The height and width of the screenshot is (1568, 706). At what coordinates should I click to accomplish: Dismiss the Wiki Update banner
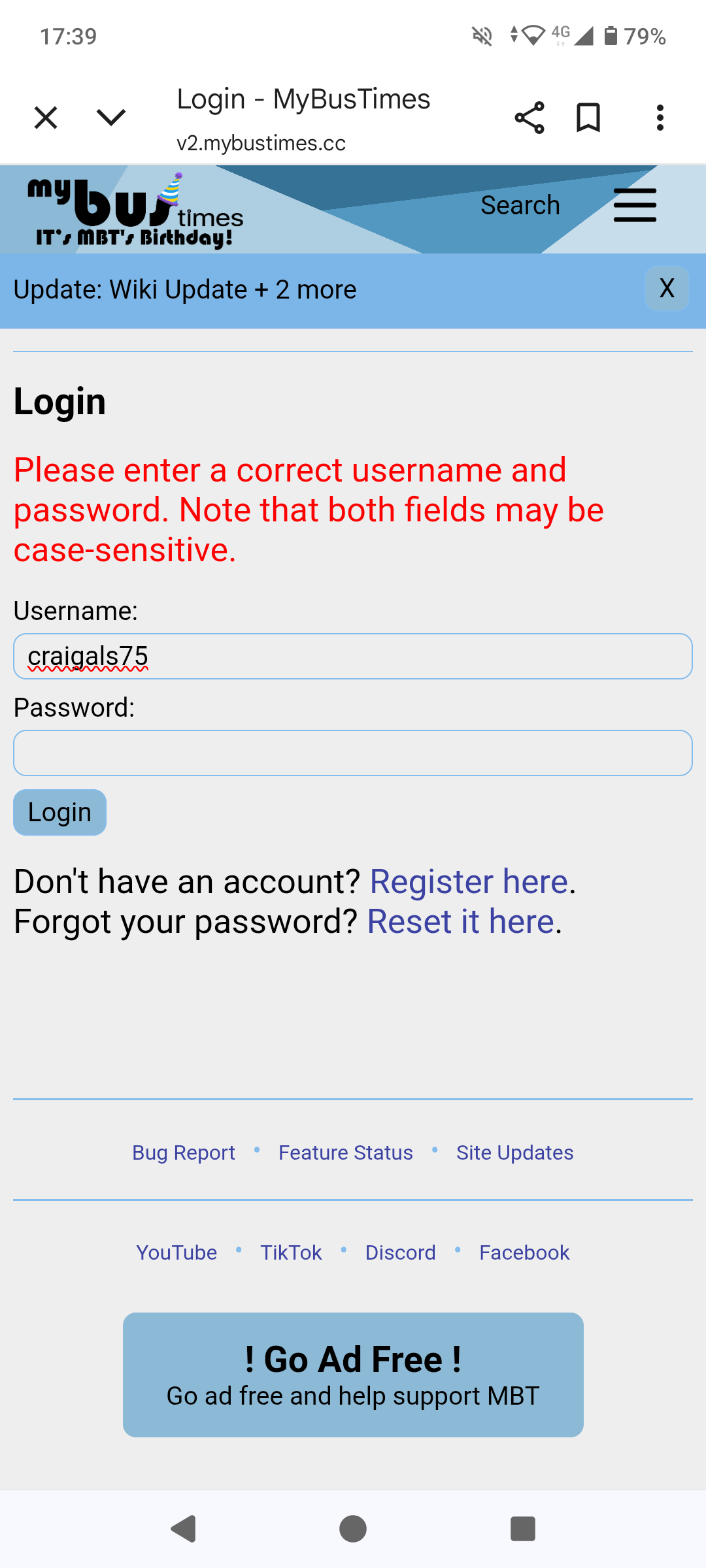coord(667,288)
